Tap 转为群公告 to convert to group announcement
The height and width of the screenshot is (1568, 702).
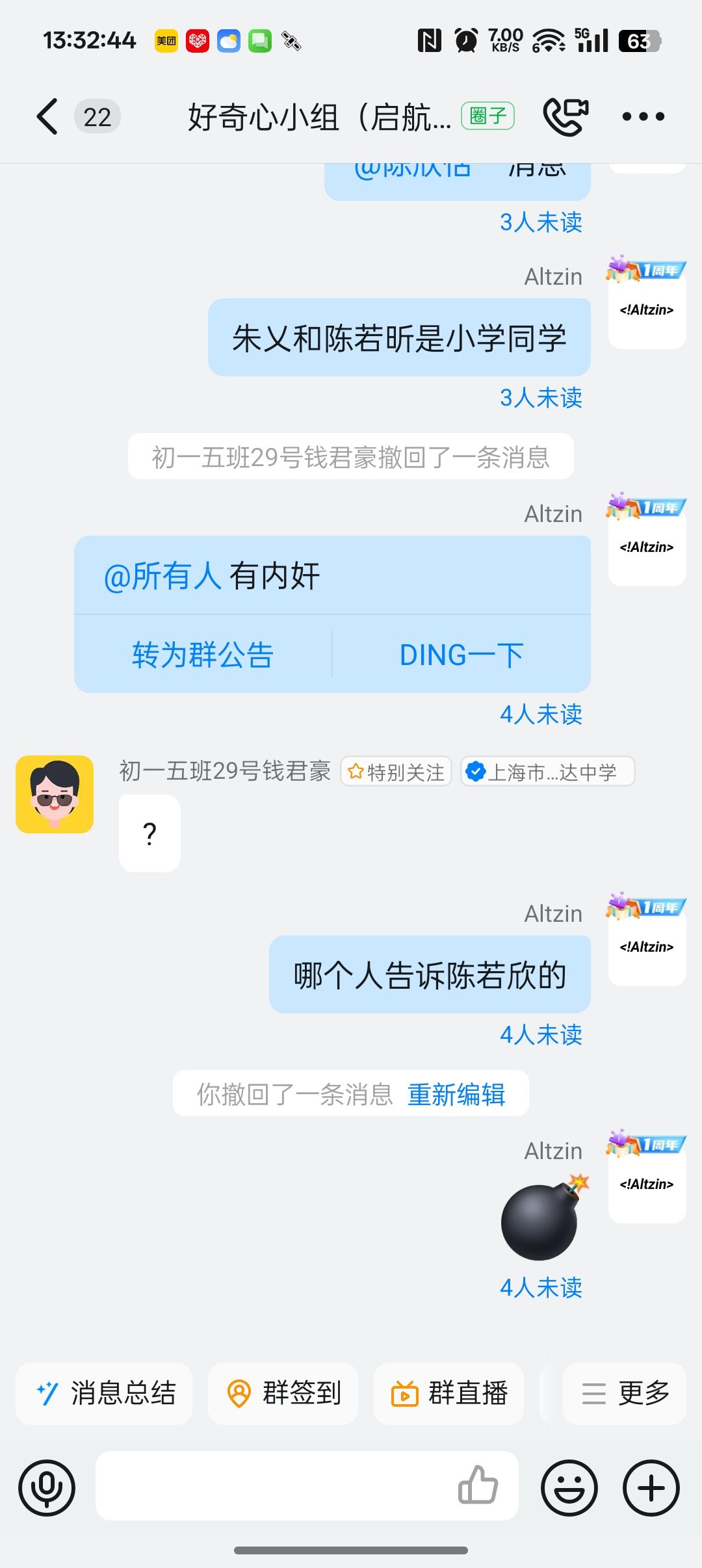[203, 655]
